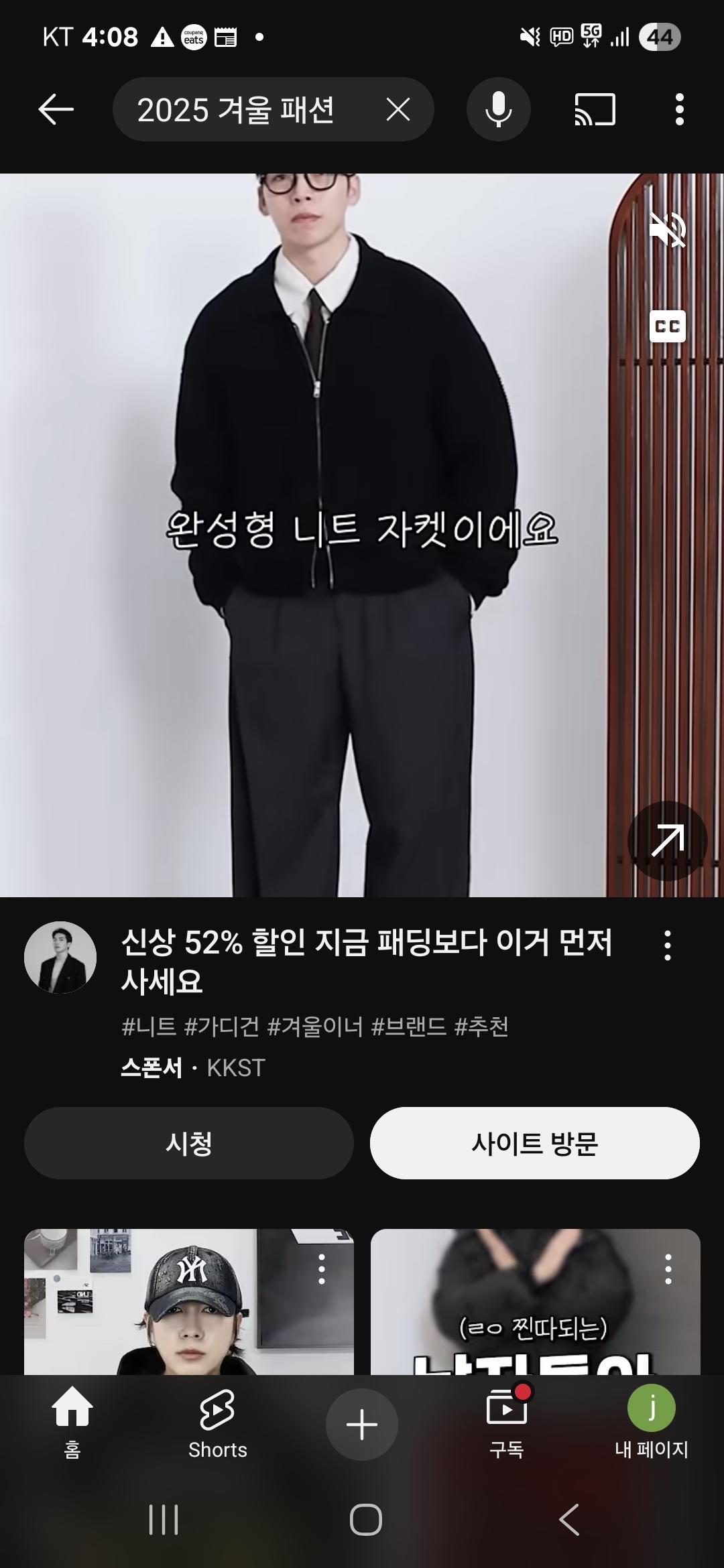Screen dimensions: 724x1568
Task: Open the 스폰서 KKST channel avatar
Action: pyautogui.click(x=60, y=958)
